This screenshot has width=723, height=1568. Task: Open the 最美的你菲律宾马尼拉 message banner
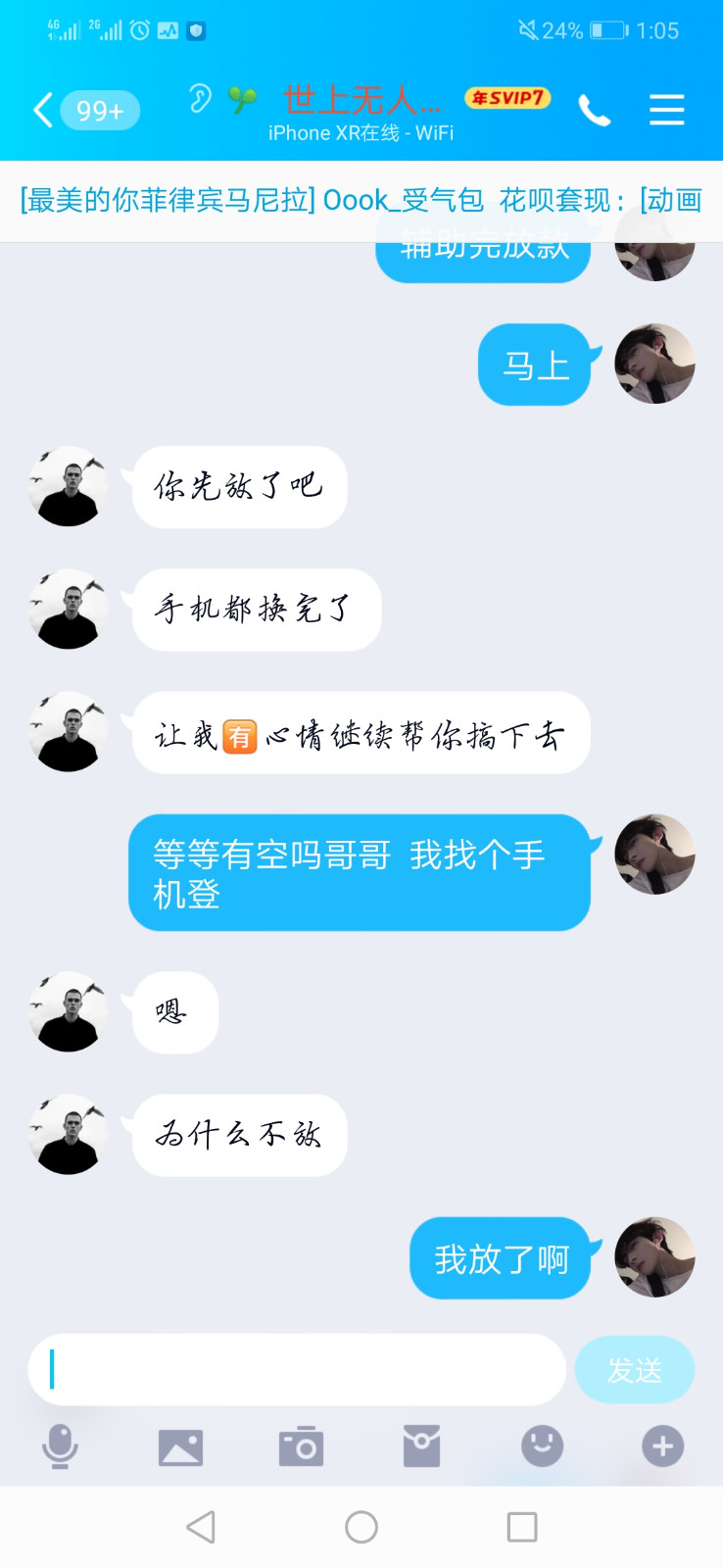pyautogui.click(x=361, y=201)
